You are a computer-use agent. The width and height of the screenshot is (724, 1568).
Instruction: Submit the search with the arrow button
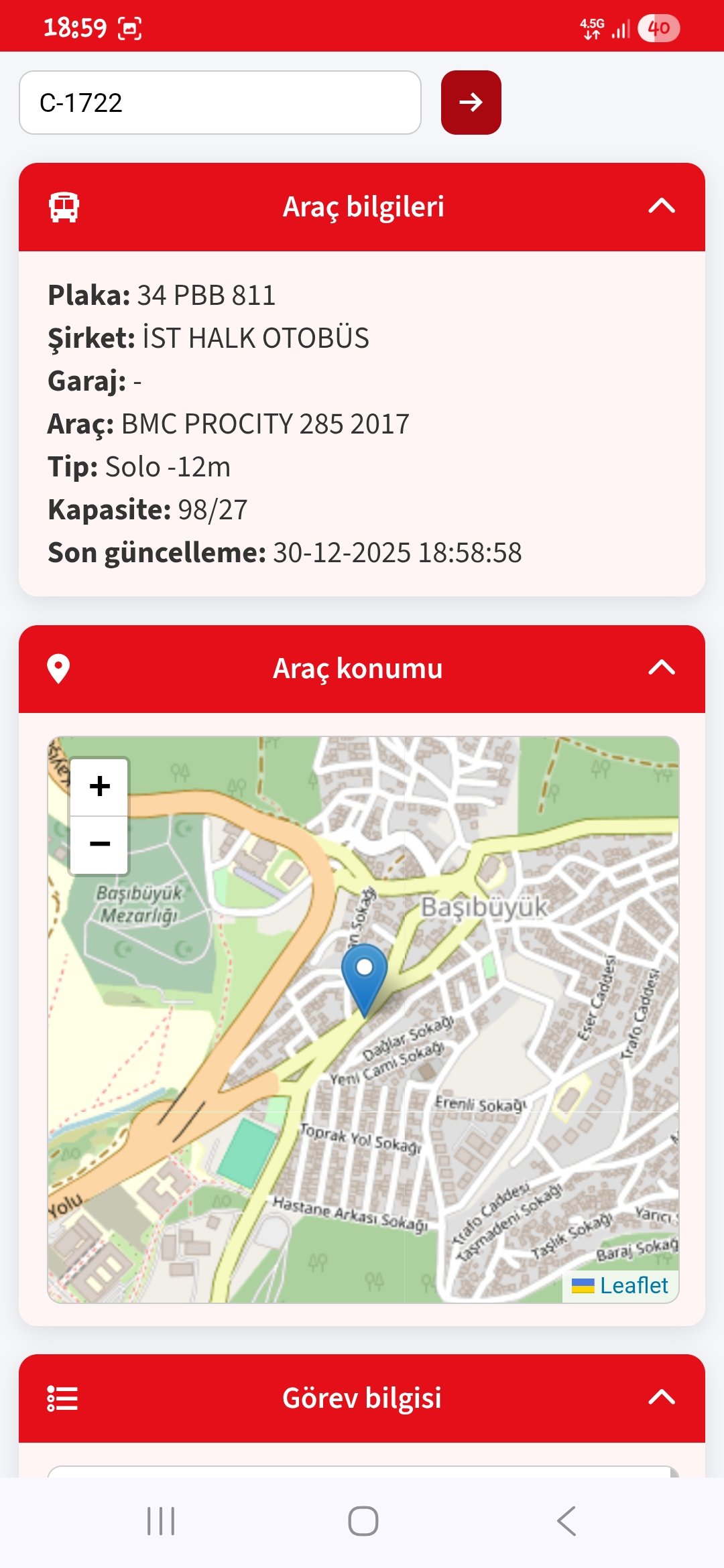click(x=471, y=103)
